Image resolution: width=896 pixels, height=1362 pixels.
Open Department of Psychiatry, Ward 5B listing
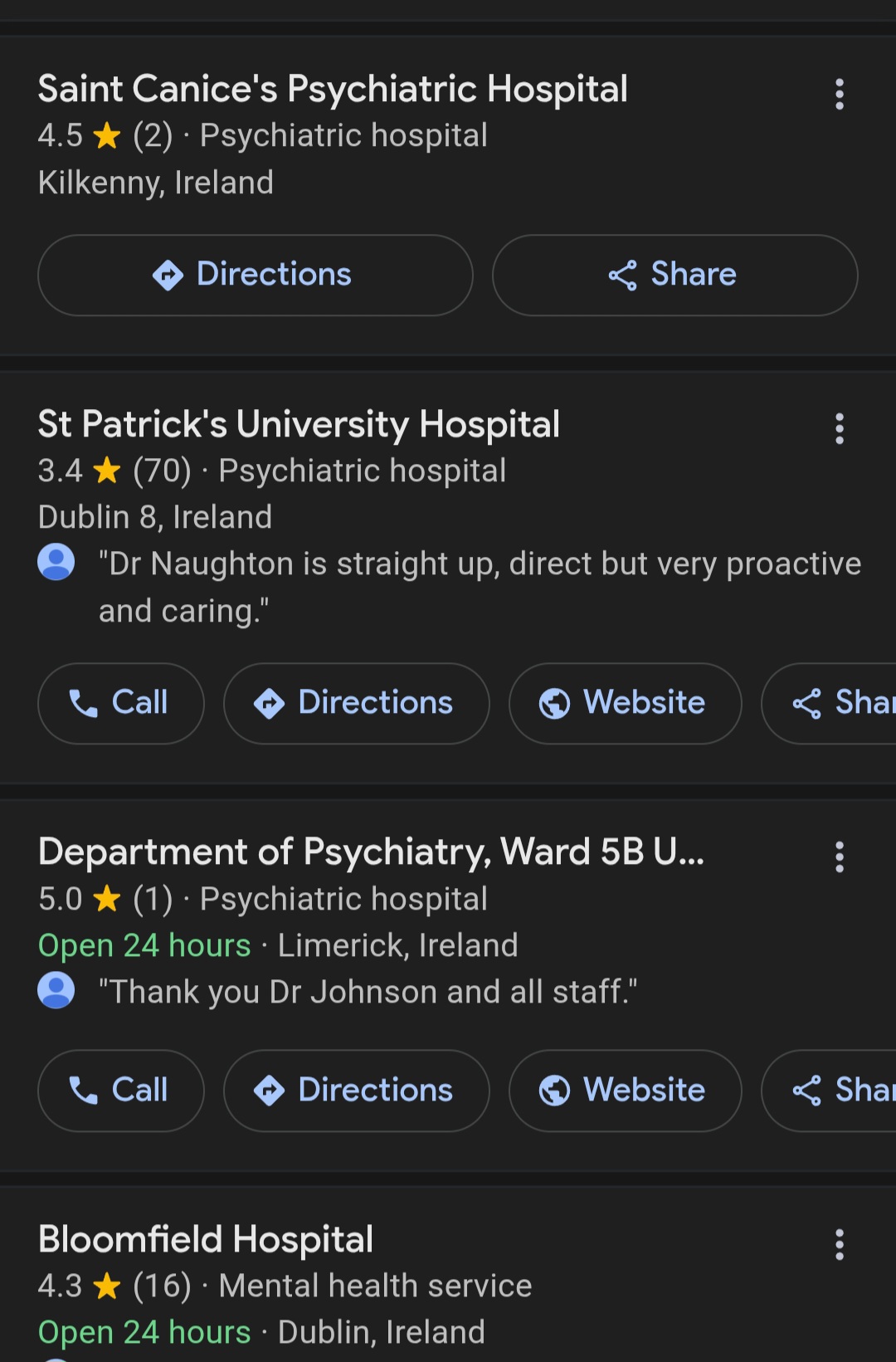click(371, 852)
